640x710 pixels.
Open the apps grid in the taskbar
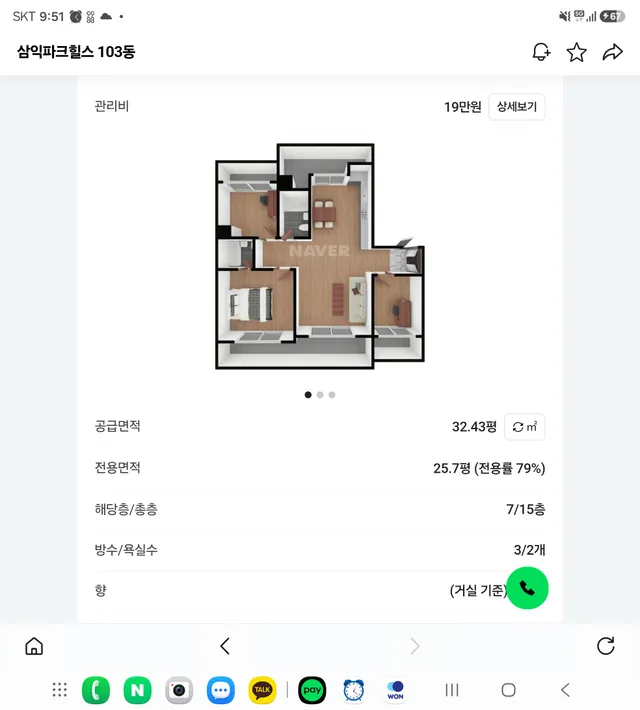(59, 690)
